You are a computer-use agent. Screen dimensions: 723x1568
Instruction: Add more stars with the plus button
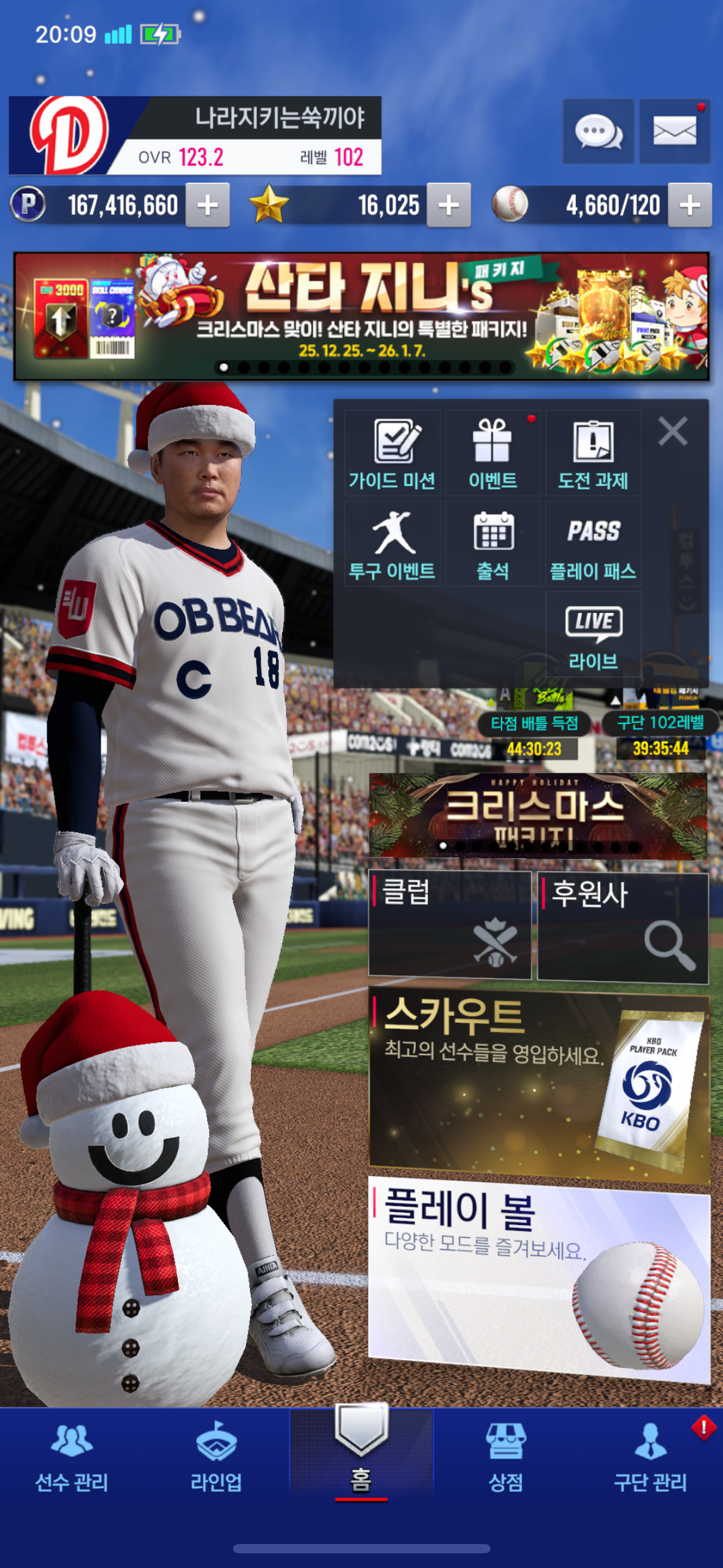tap(448, 206)
